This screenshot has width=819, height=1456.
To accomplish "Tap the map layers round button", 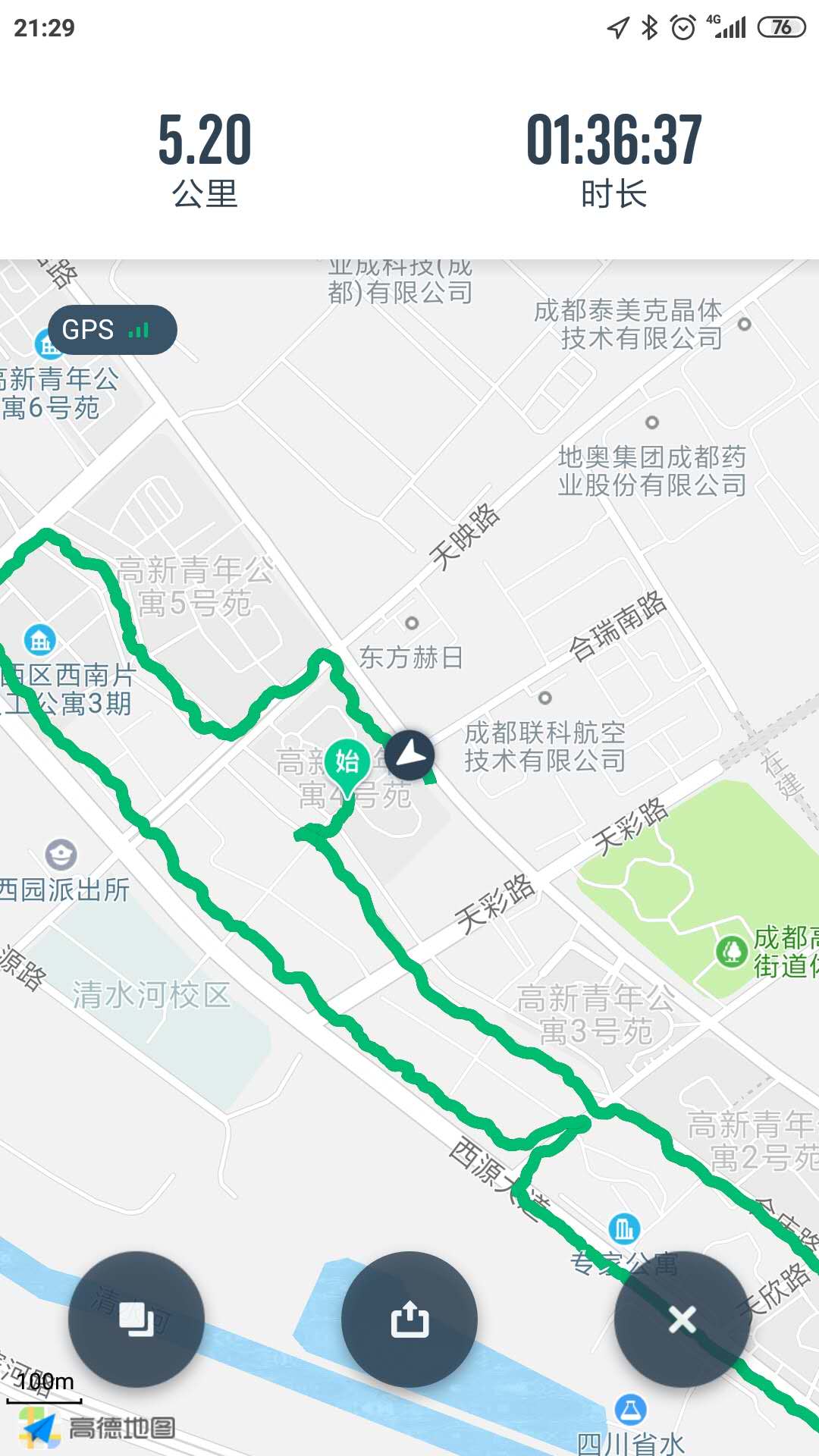I will tap(136, 1319).
